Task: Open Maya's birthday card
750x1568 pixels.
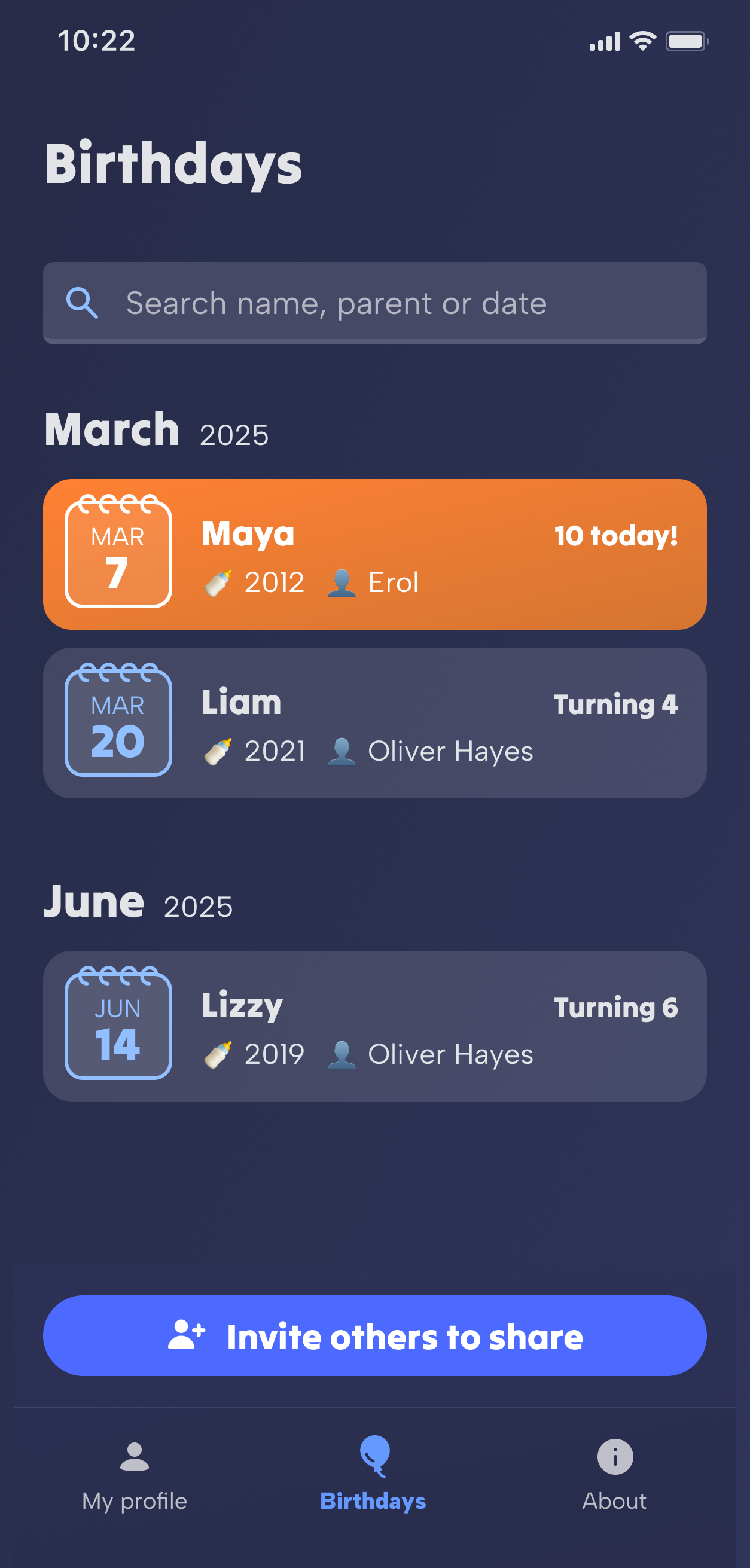Action: point(374,554)
